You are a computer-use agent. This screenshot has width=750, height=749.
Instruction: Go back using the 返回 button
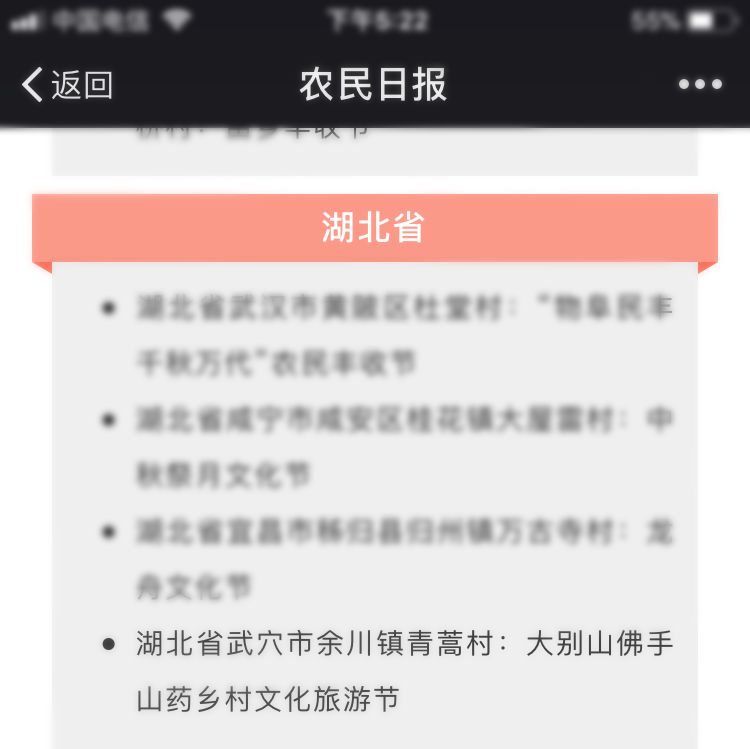(66, 85)
